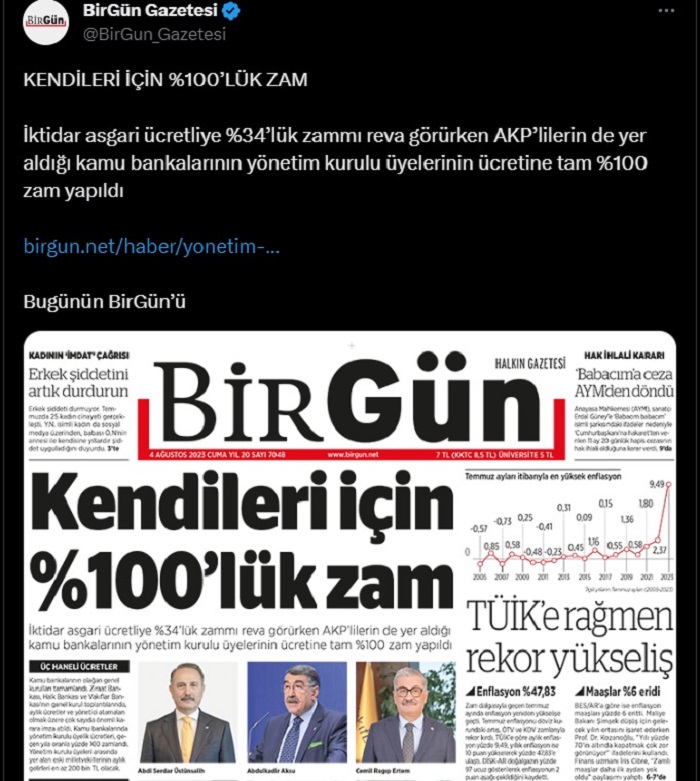View the attached newspaper front page image

click(x=350, y=555)
